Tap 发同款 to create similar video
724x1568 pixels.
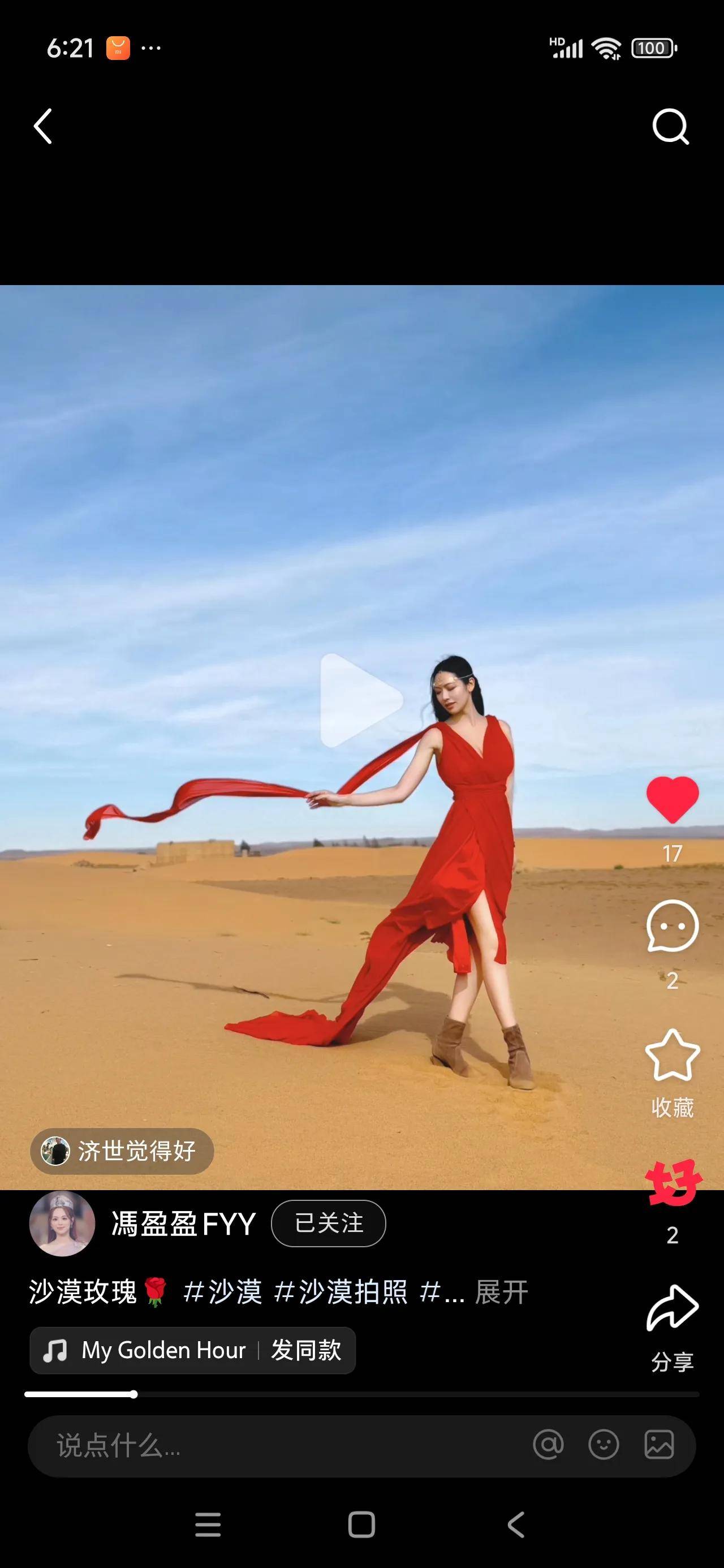(306, 1350)
